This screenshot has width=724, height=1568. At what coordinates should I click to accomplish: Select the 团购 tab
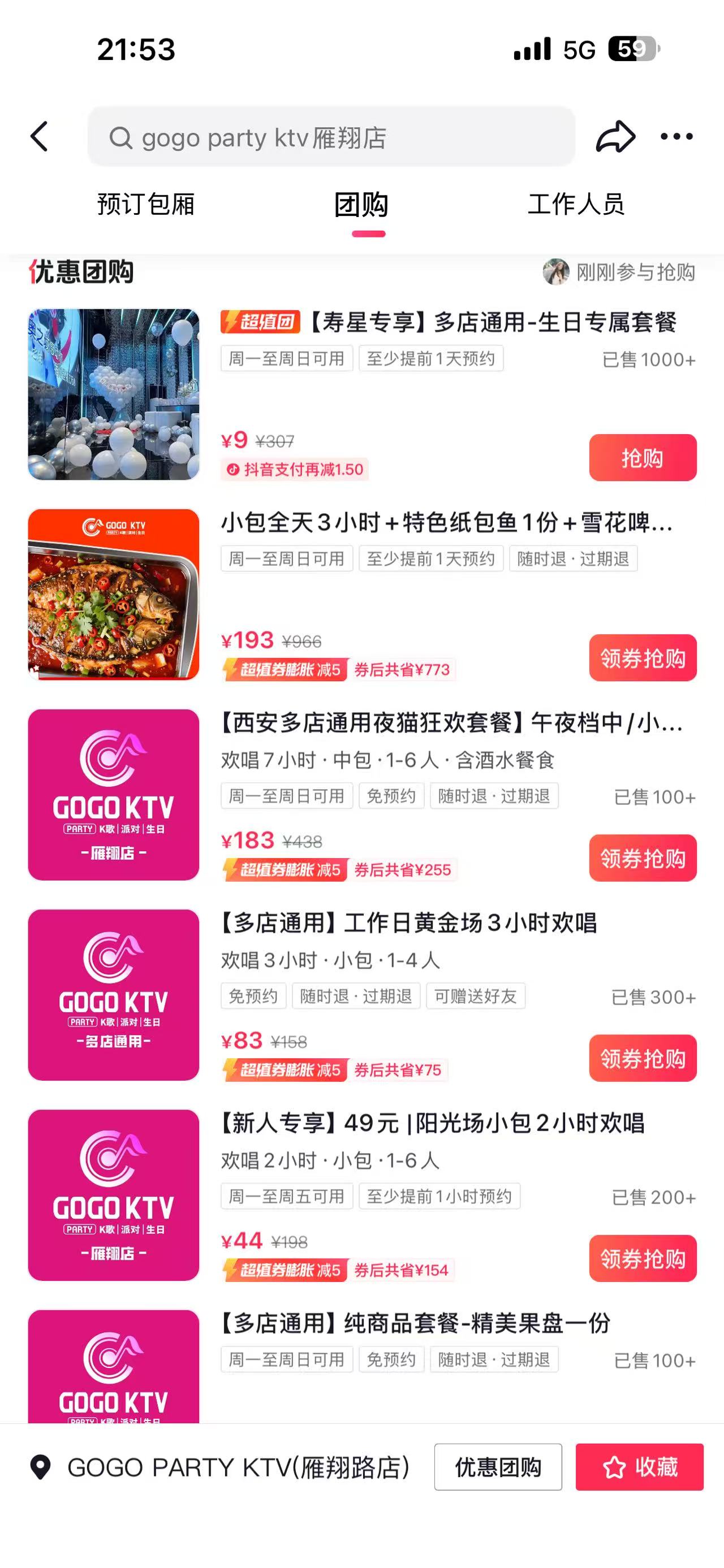pyautogui.click(x=361, y=206)
